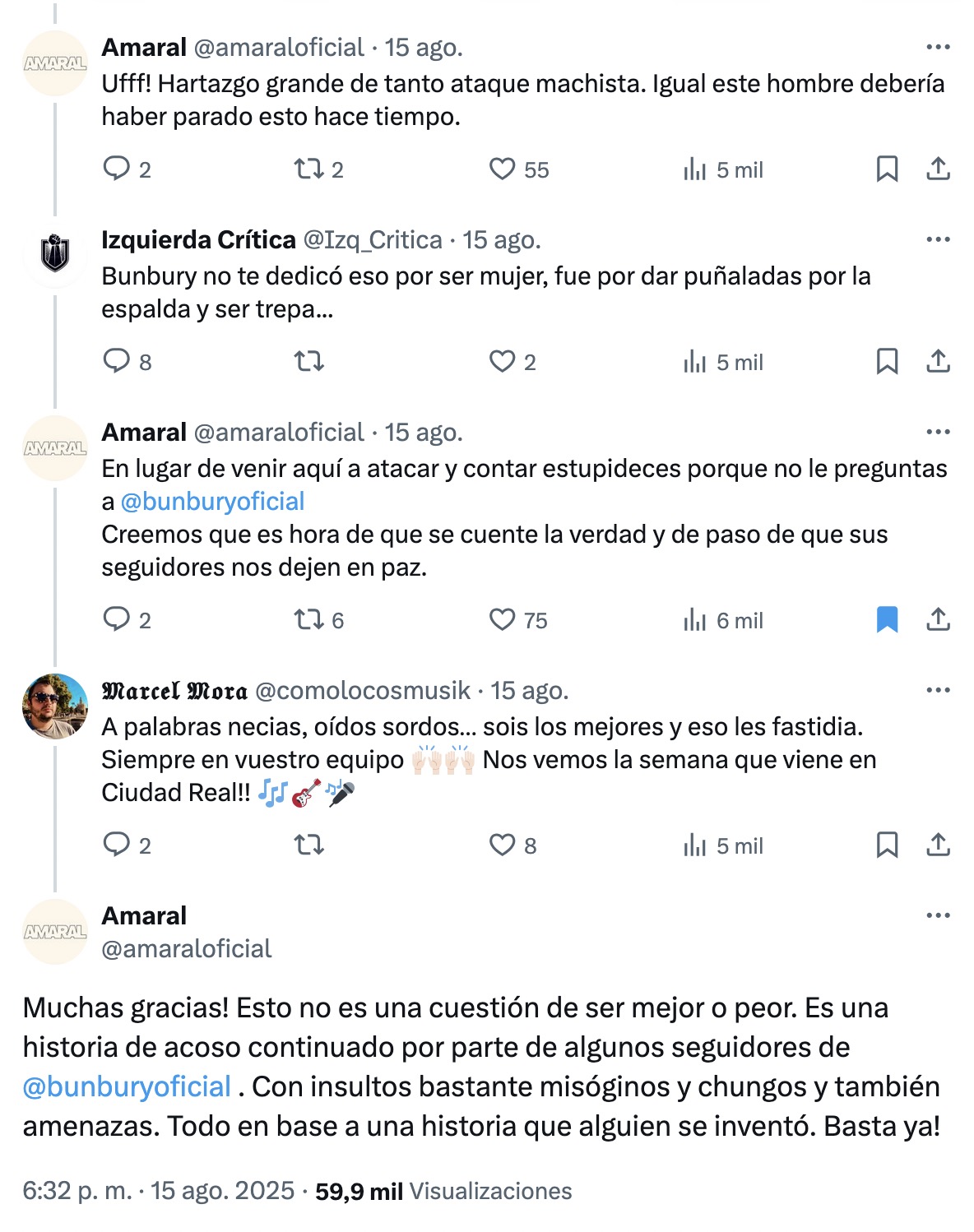The image size is (974, 1232).
Task: Repost Amaral's tweet with 6 reposts
Action: (308, 620)
